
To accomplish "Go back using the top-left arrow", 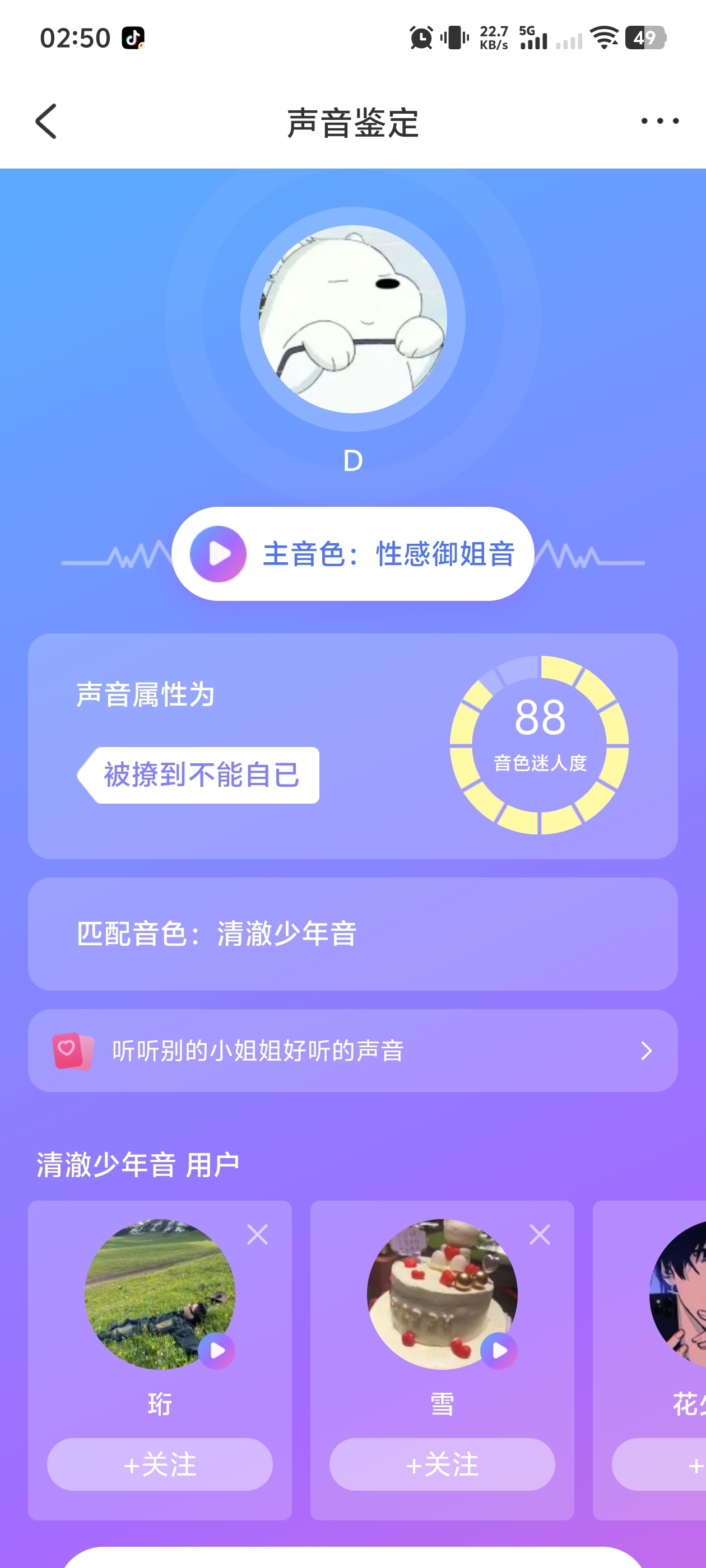I will pos(47,121).
